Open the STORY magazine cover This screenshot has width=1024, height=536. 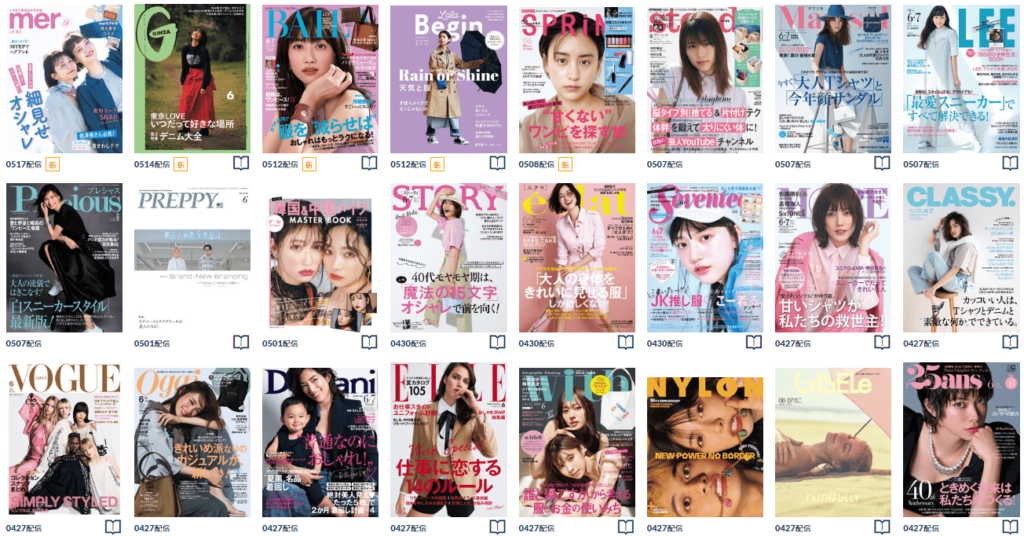(x=448, y=257)
